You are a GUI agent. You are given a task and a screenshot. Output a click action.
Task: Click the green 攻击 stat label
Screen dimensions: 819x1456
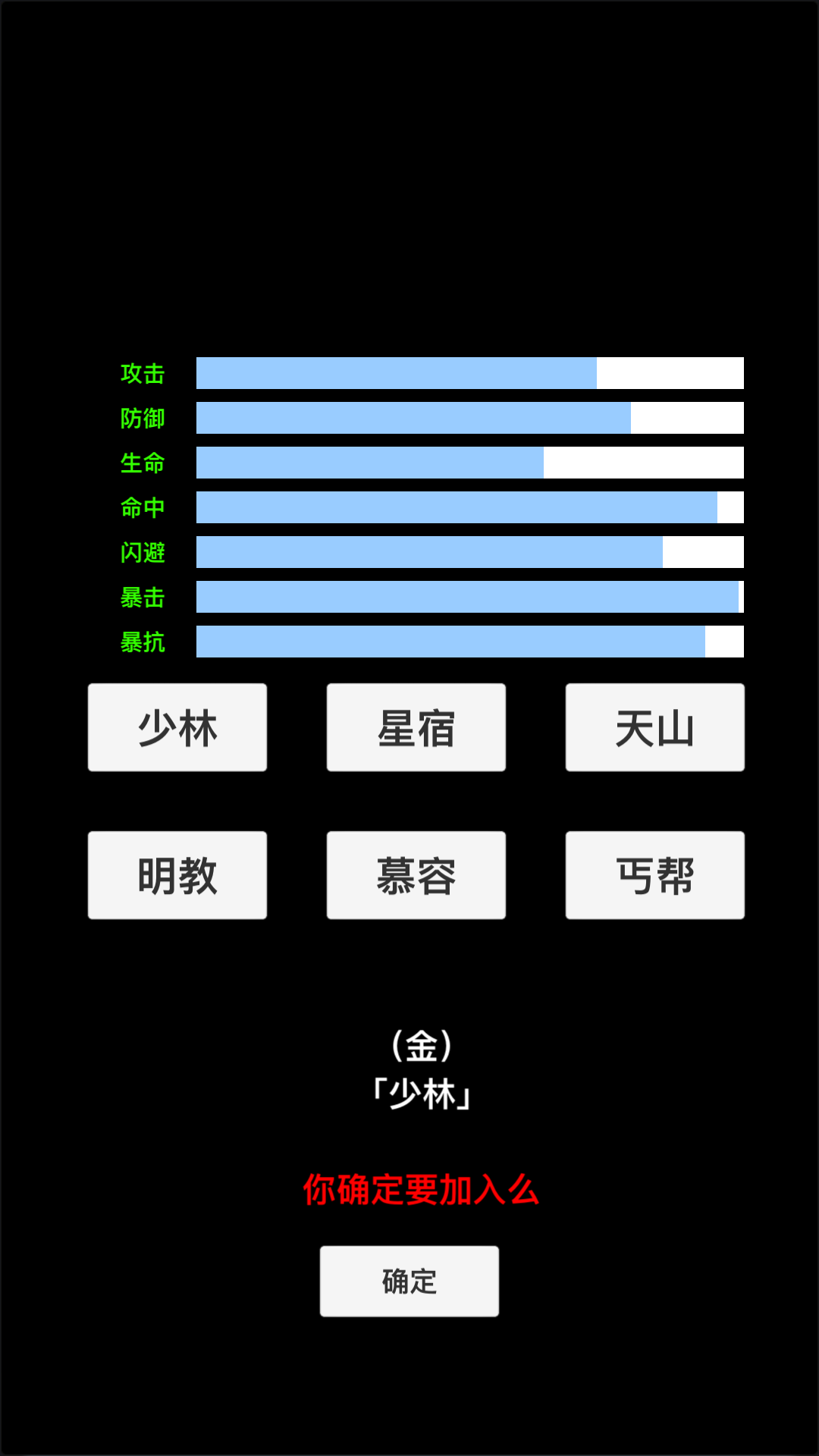pos(141,373)
